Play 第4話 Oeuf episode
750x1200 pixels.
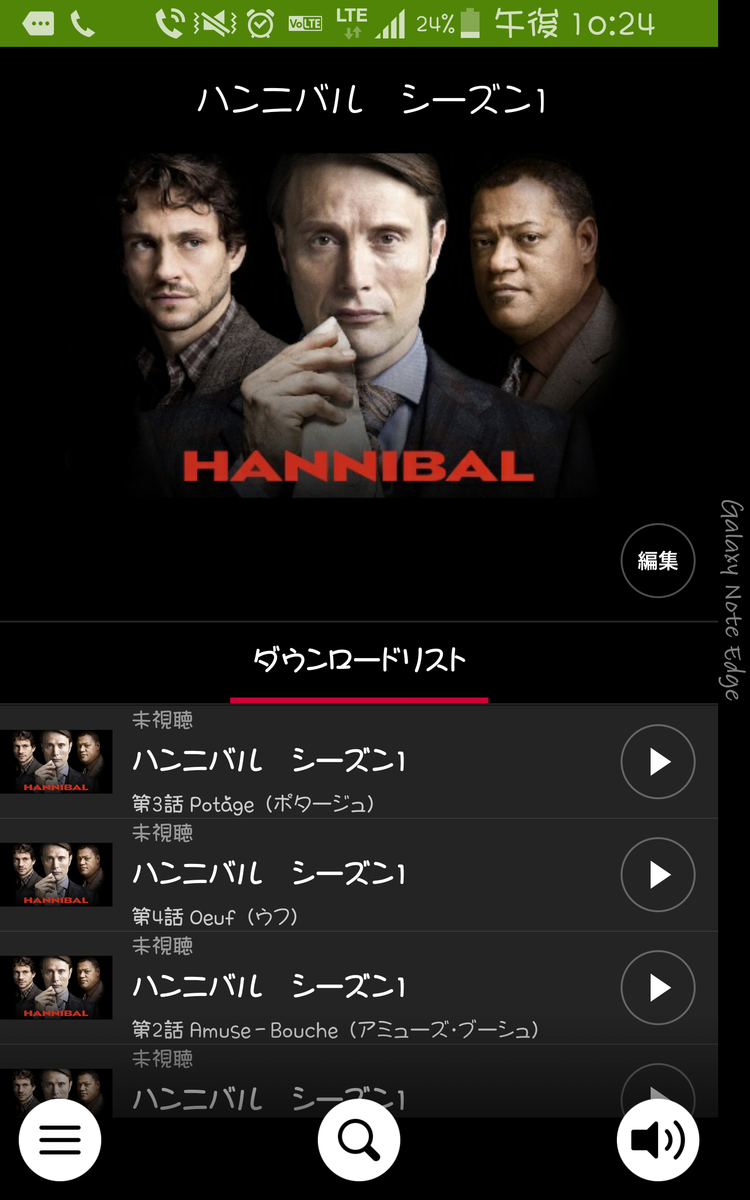click(657, 875)
